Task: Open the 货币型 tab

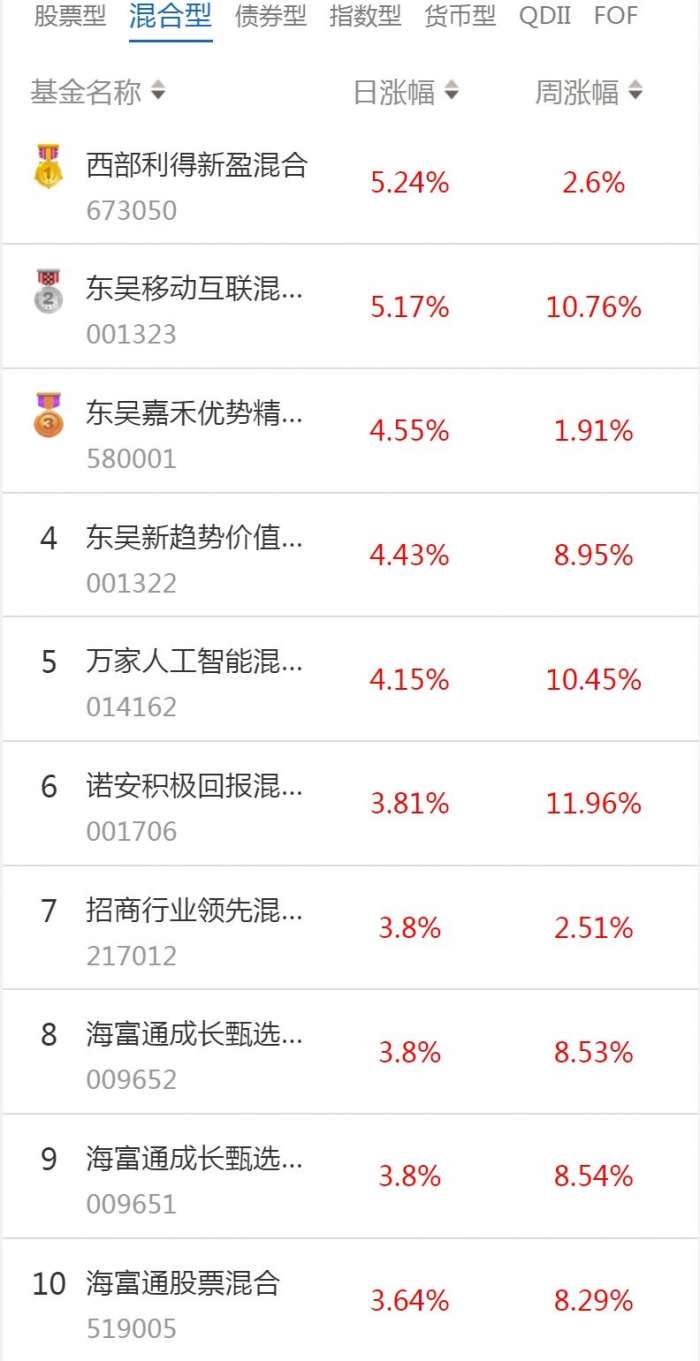Action: 460,16
